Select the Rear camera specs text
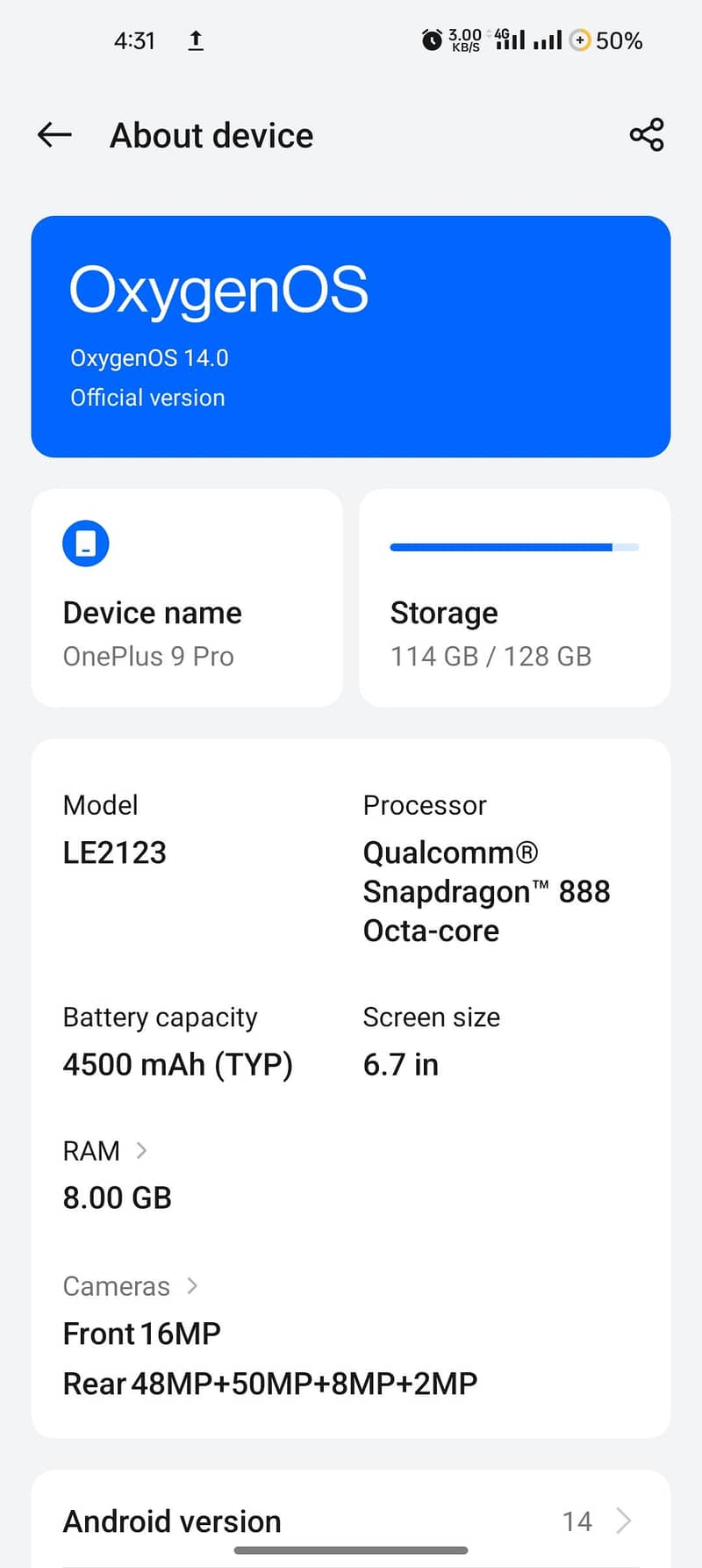 pos(269,1382)
